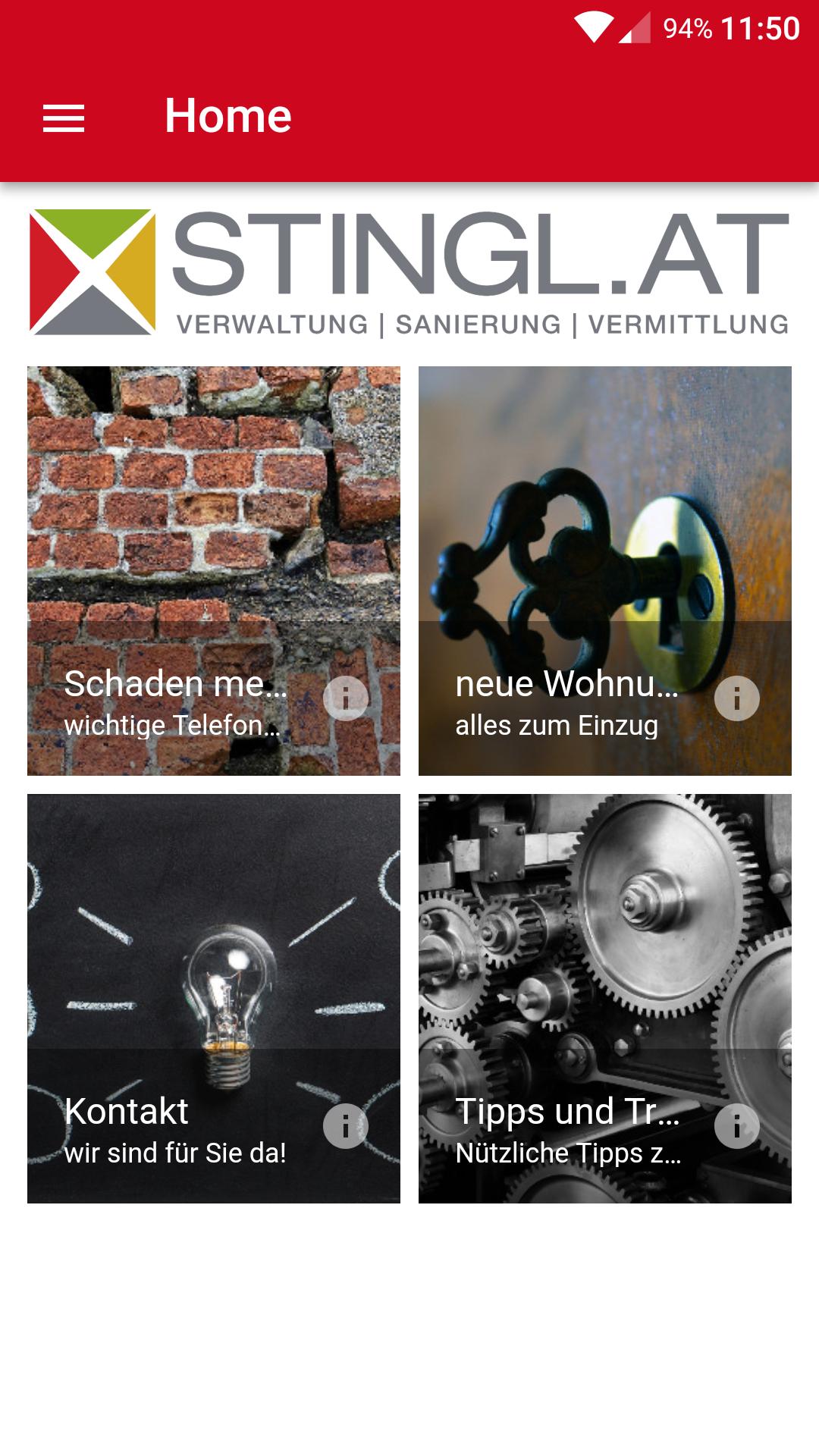Tap the info icon on Kontakt card
This screenshot has width=819, height=1456.
pos(345,1127)
